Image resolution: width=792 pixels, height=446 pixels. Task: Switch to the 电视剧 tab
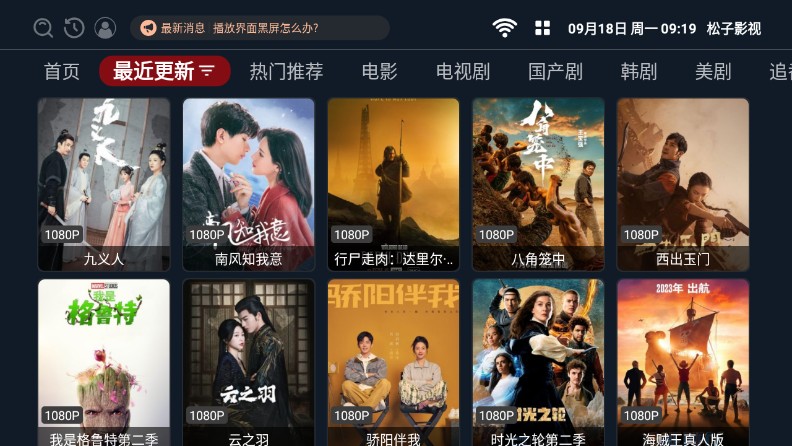point(463,71)
